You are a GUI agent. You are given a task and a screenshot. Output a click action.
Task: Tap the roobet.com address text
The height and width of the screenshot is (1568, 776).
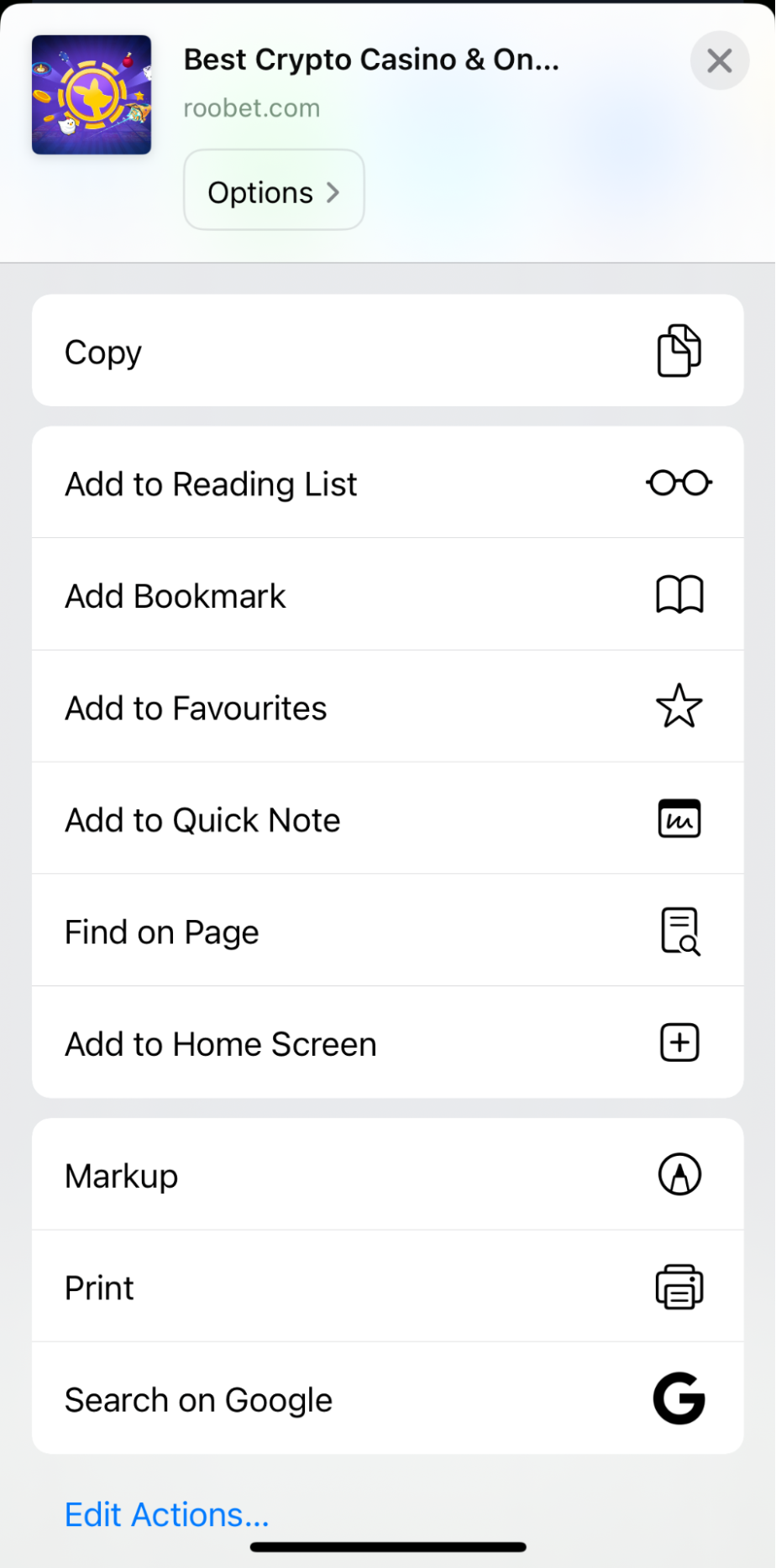[251, 107]
